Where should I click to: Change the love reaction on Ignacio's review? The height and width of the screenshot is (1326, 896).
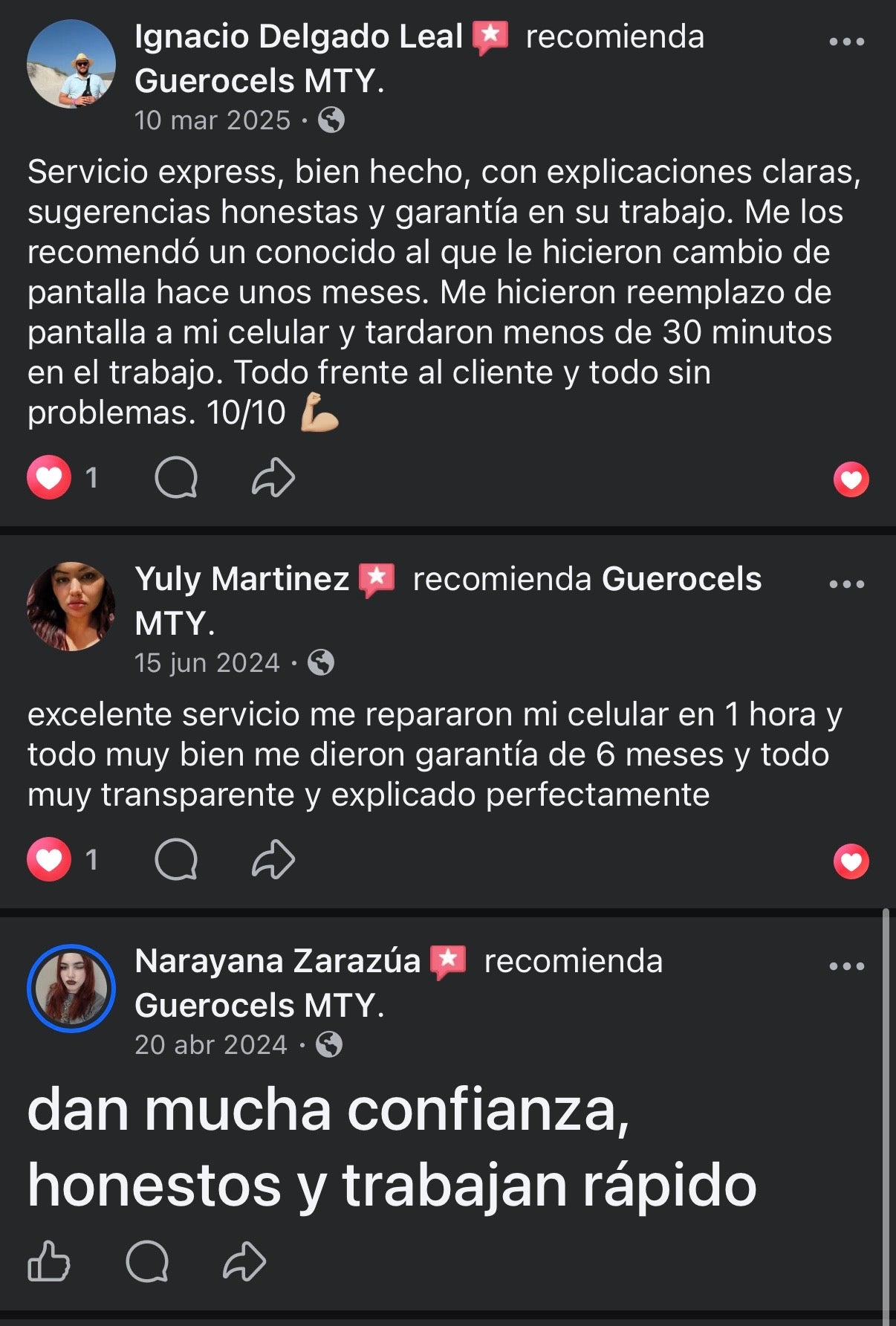tap(851, 479)
